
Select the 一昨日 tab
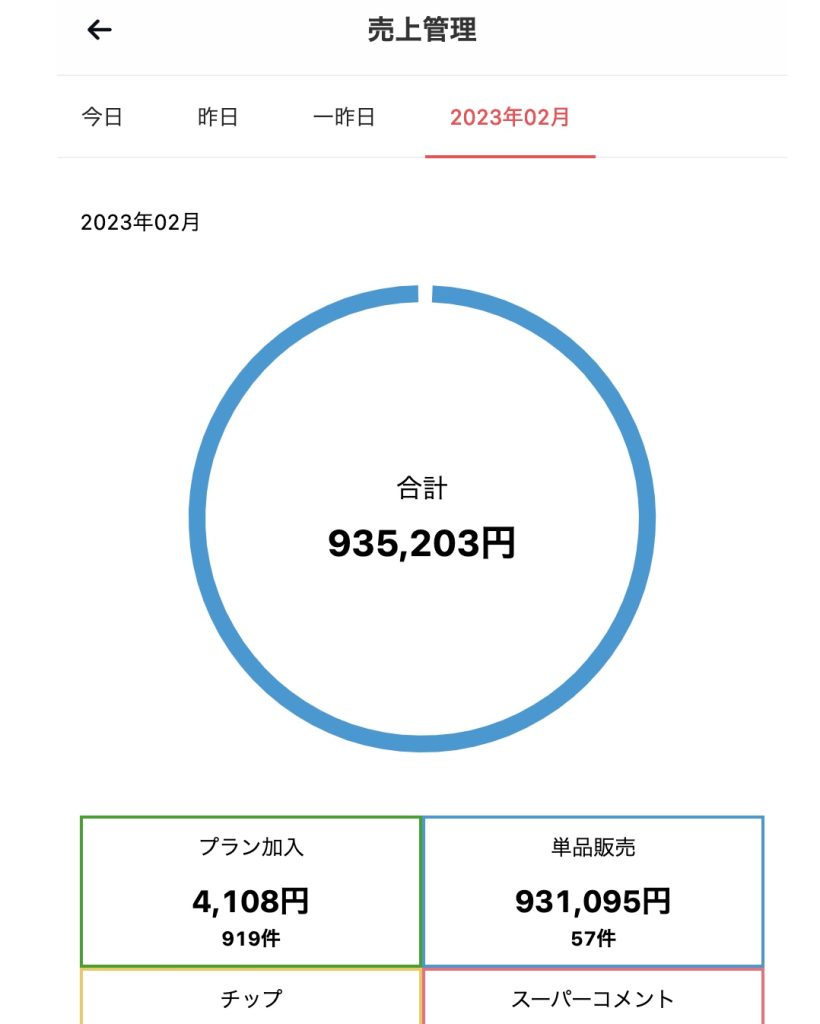point(344,117)
